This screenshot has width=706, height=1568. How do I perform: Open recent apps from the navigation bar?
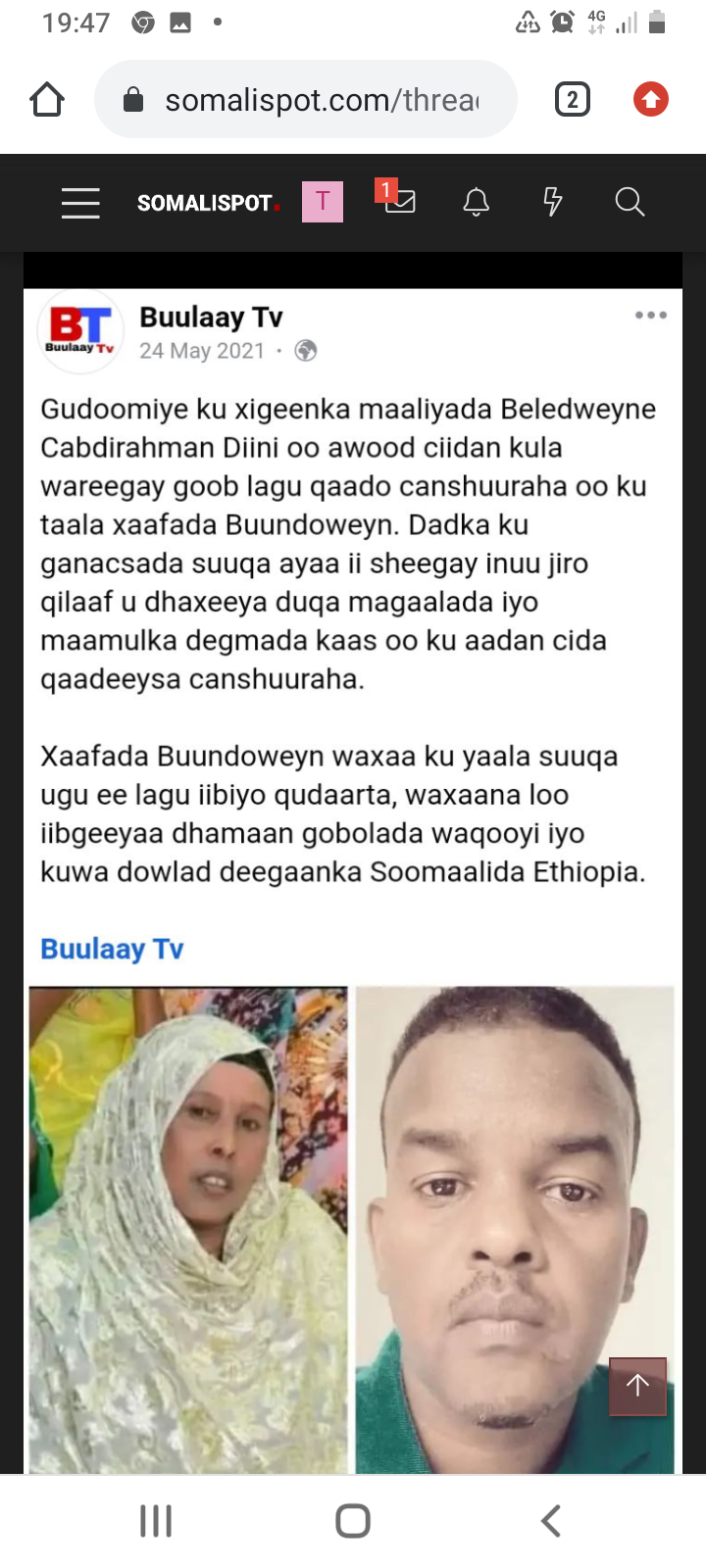click(156, 1521)
